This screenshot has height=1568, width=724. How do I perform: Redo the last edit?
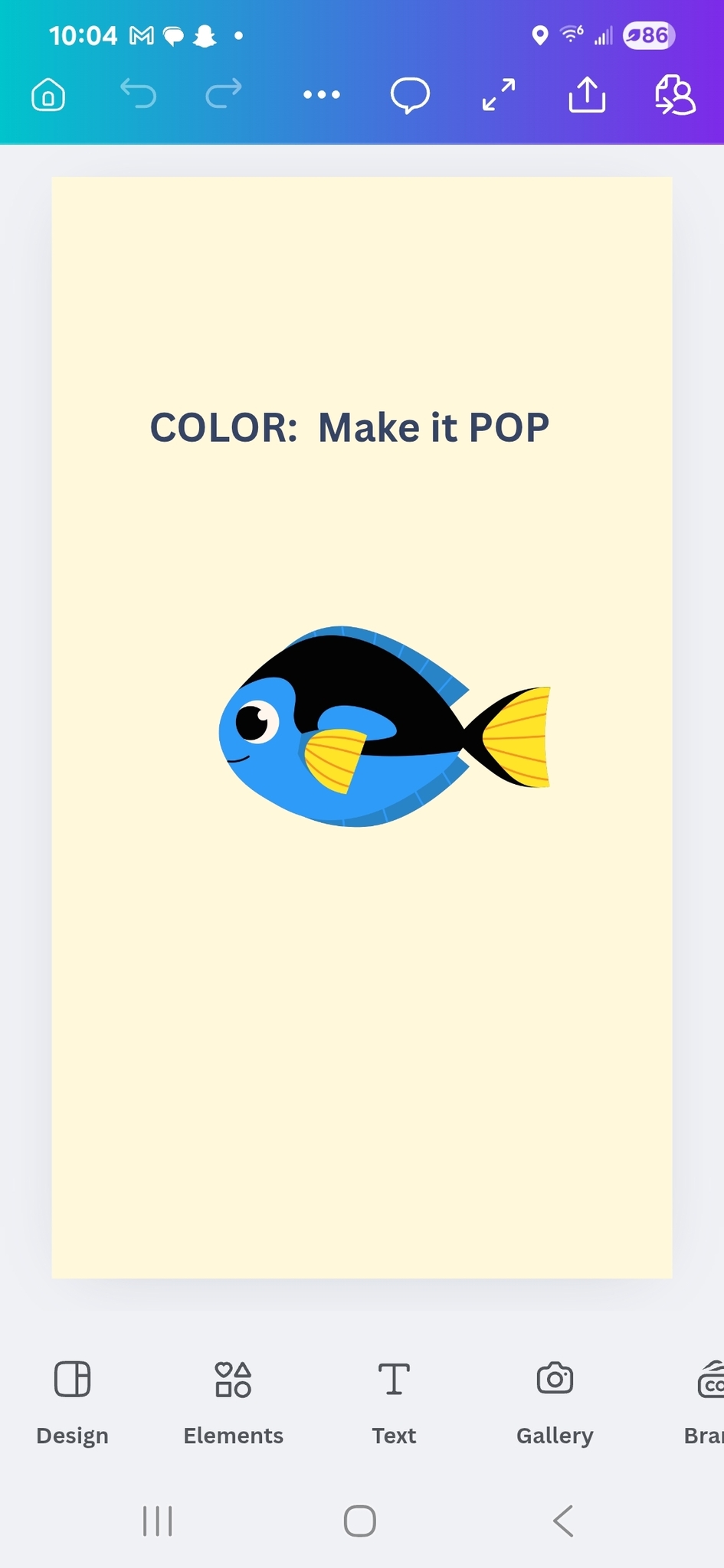(224, 95)
